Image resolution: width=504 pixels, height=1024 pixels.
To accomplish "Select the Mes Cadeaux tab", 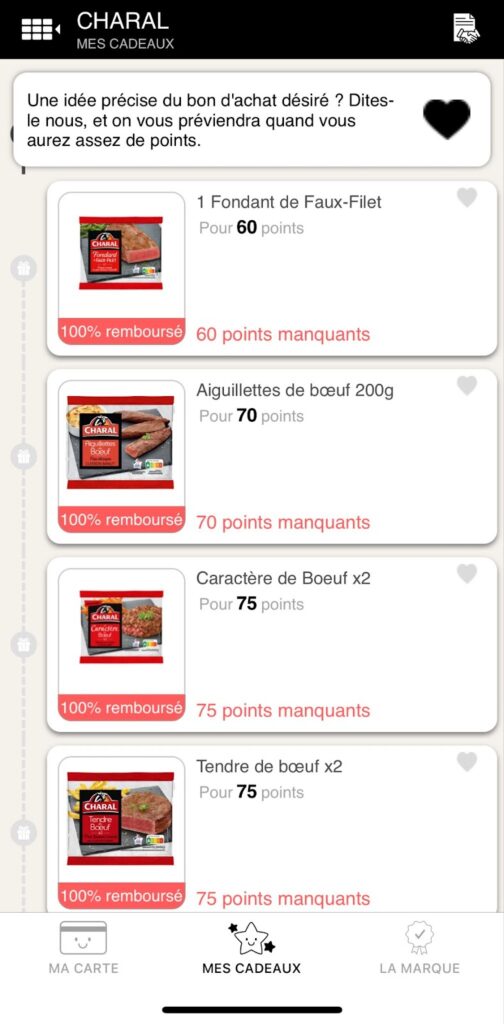I will [251, 948].
